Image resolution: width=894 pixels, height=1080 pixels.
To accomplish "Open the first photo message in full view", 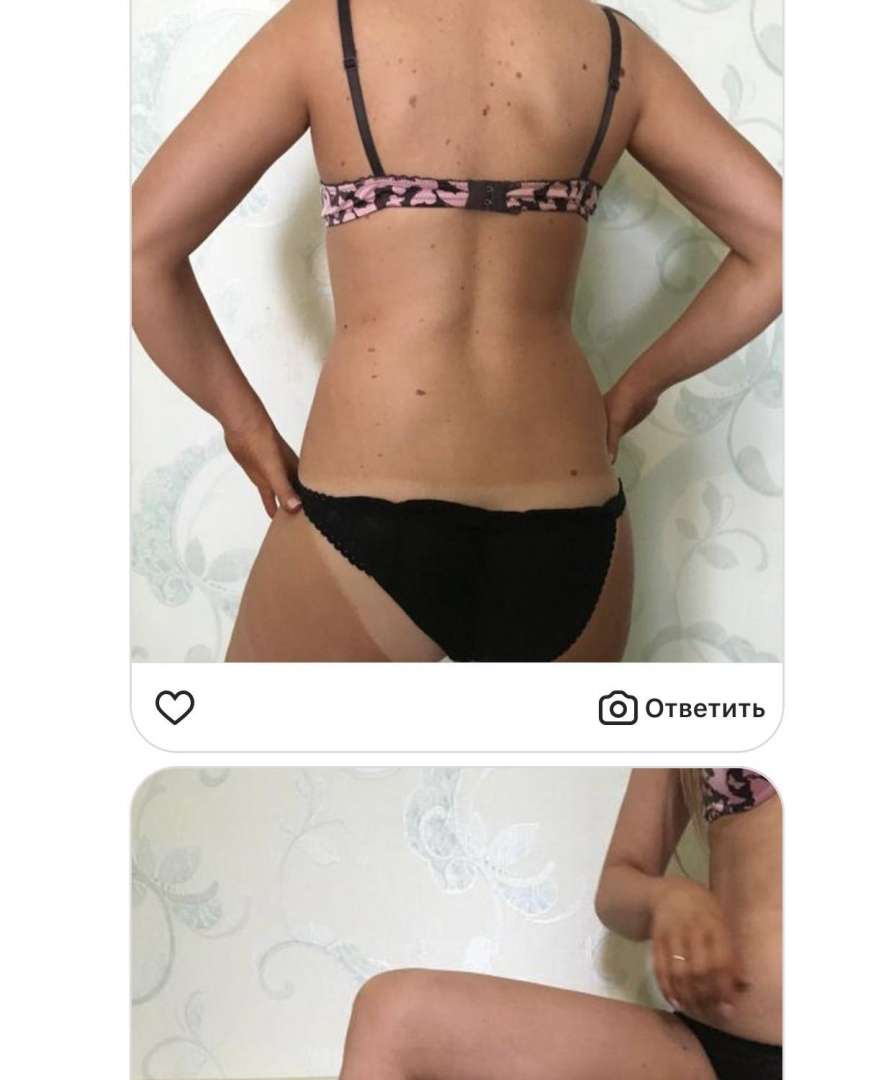I will click(457, 330).
